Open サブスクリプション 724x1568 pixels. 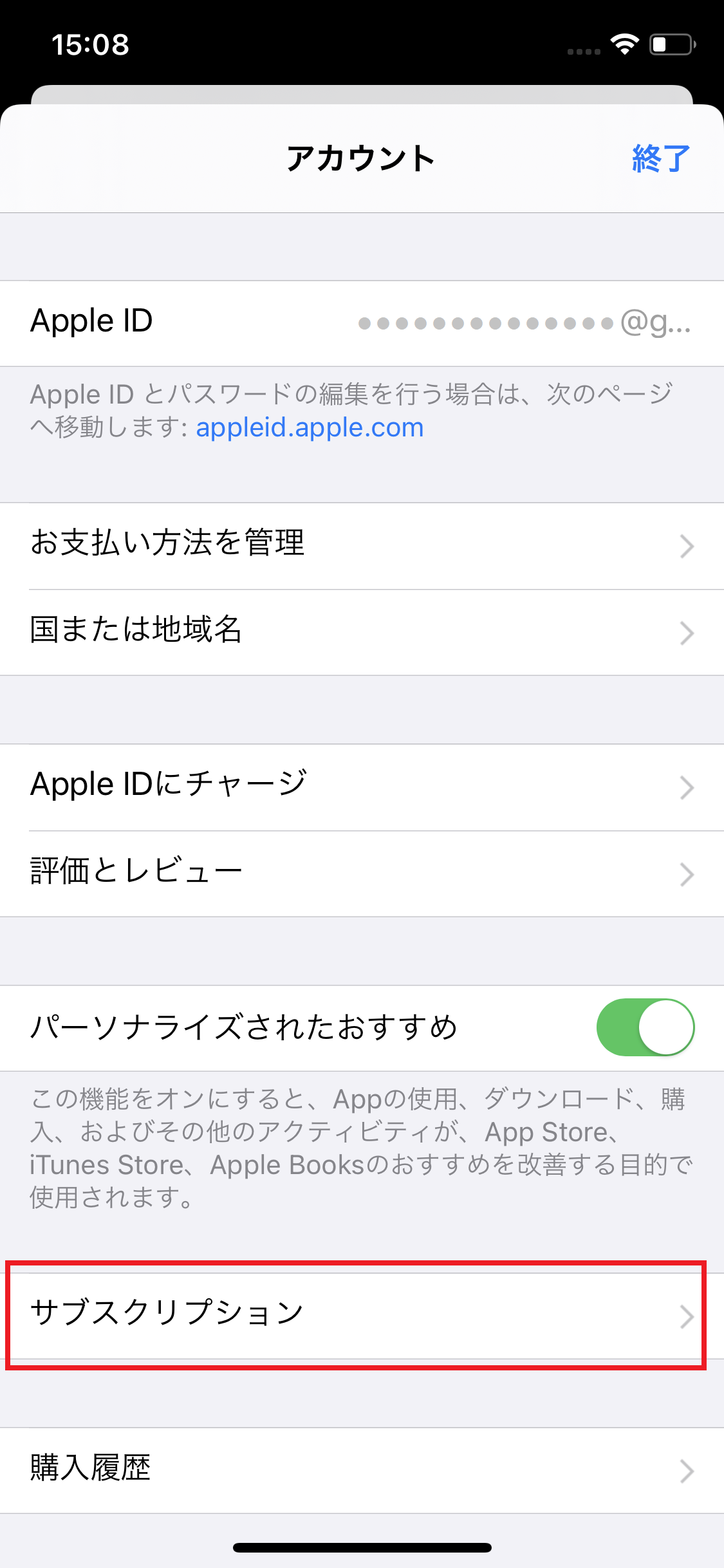(362, 1315)
